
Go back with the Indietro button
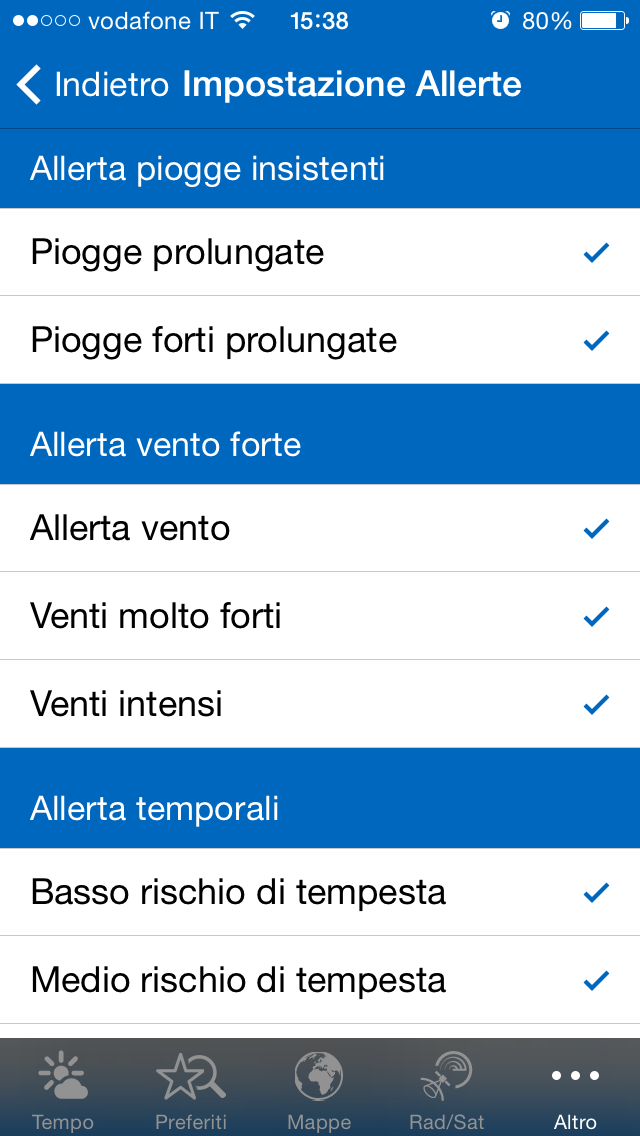coord(93,85)
